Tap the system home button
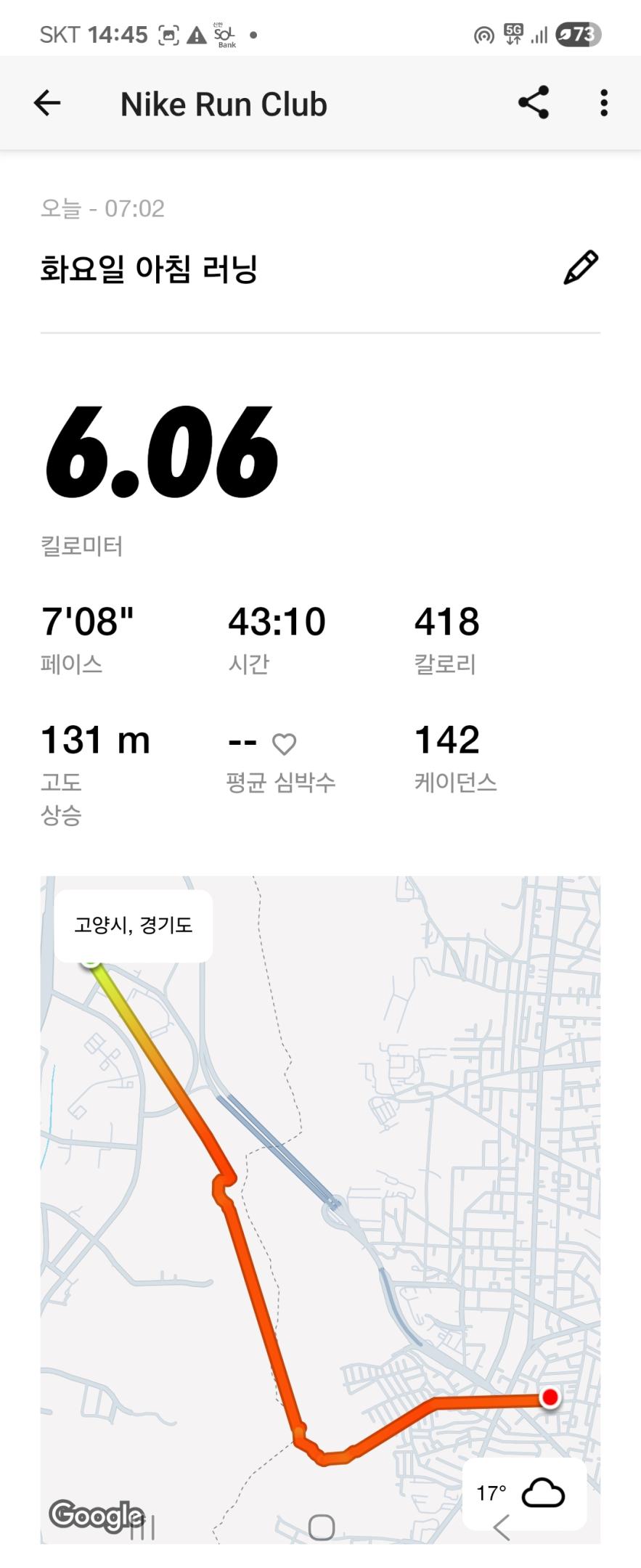The width and height of the screenshot is (641, 1568). (x=321, y=1527)
